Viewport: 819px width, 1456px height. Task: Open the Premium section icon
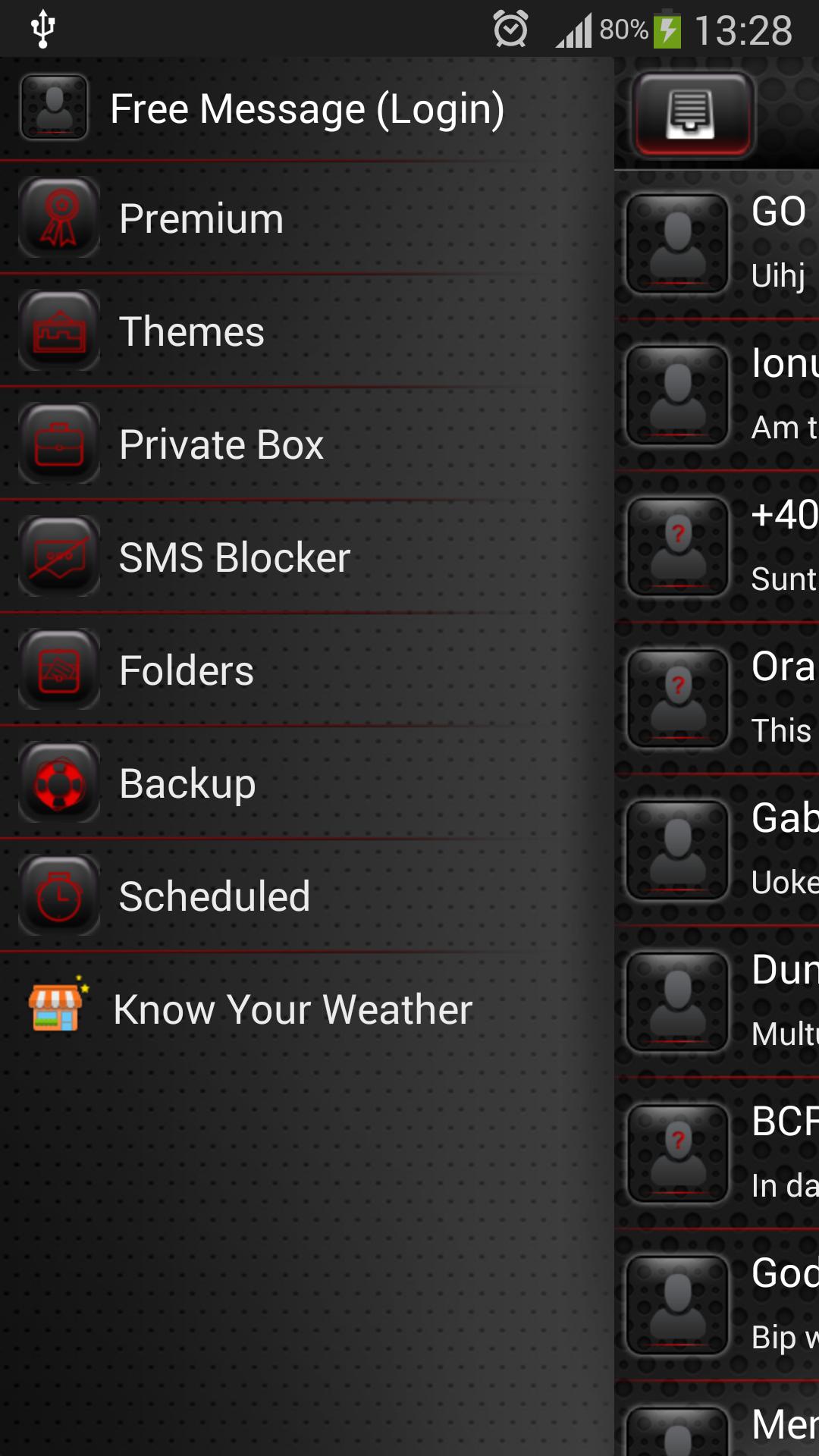pyautogui.click(x=59, y=218)
